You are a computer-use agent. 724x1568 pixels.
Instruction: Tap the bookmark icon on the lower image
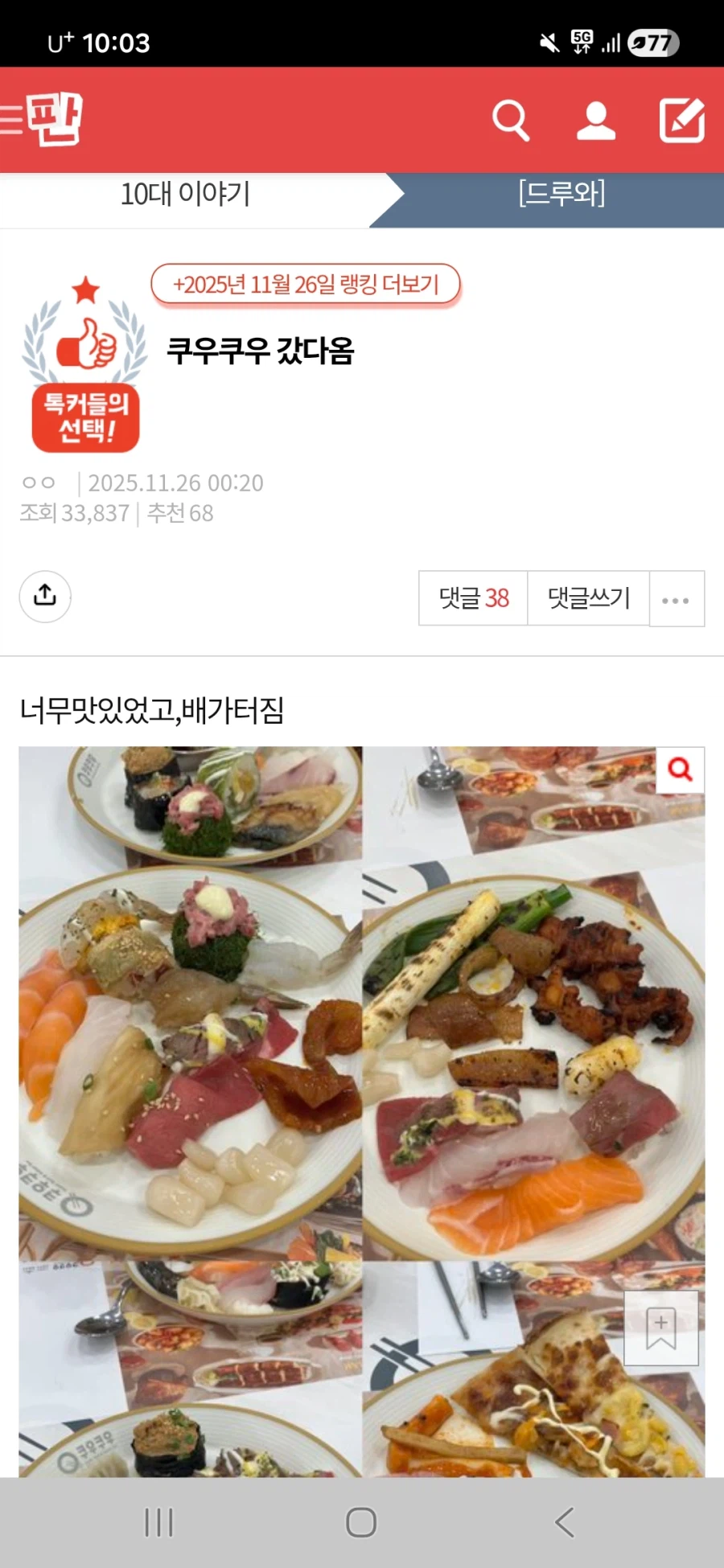pyautogui.click(x=661, y=1328)
